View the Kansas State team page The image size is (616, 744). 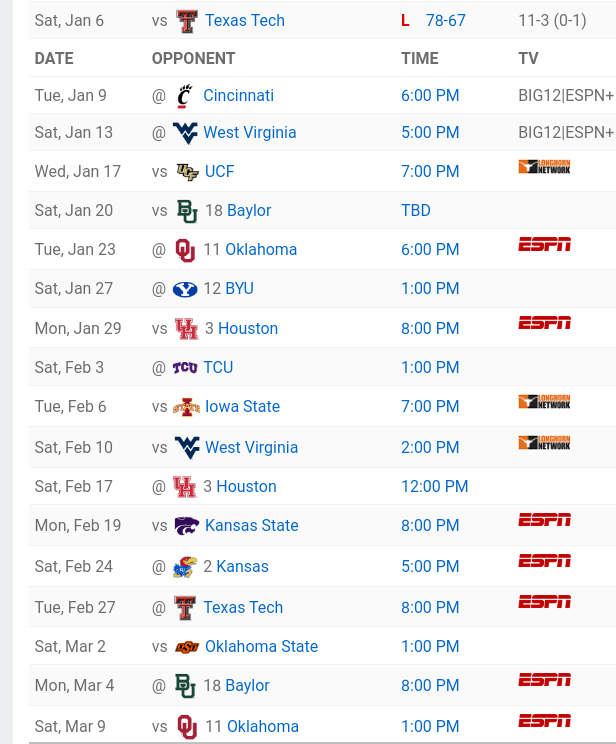pyautogui.click(x=251, y=525)
